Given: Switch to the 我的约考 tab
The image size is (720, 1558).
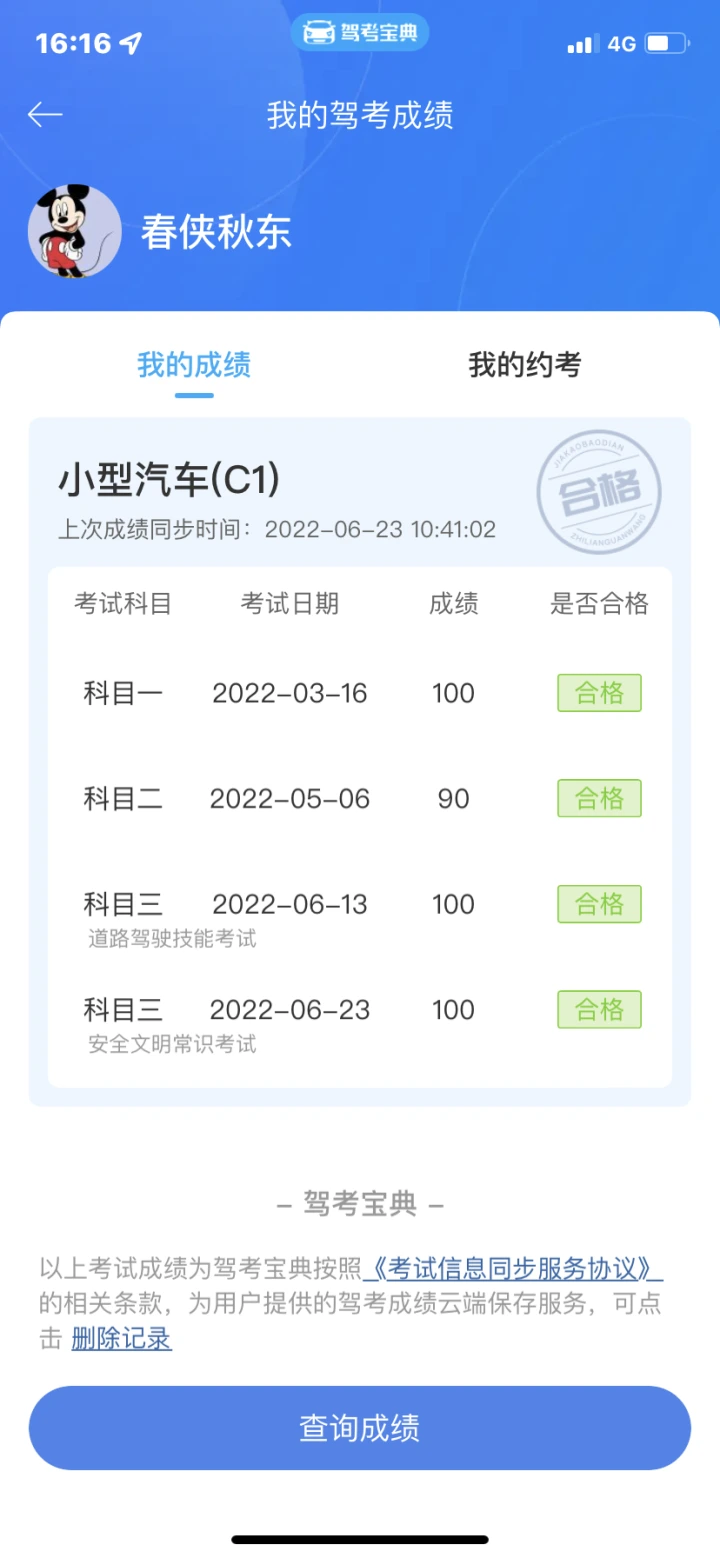Looking at the screenshot, I should 525,365.
